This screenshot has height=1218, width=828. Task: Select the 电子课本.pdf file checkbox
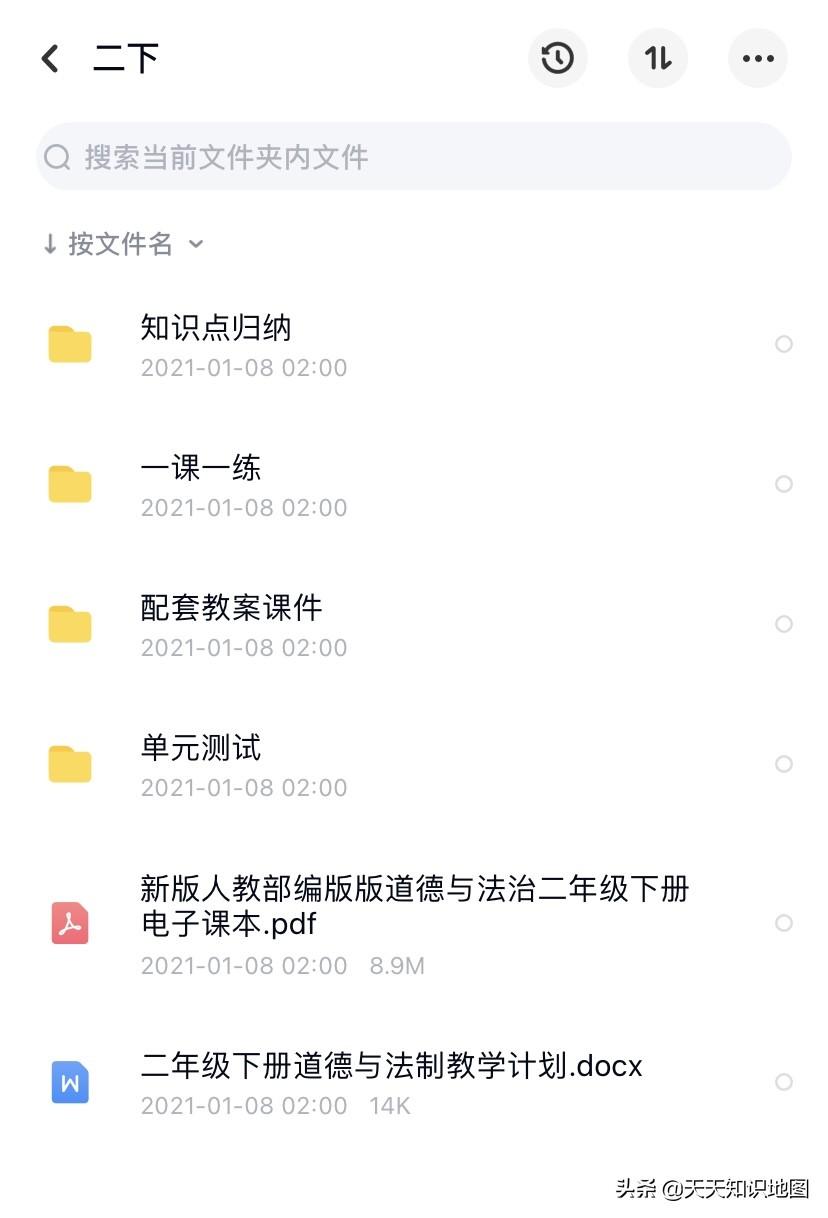784,923
